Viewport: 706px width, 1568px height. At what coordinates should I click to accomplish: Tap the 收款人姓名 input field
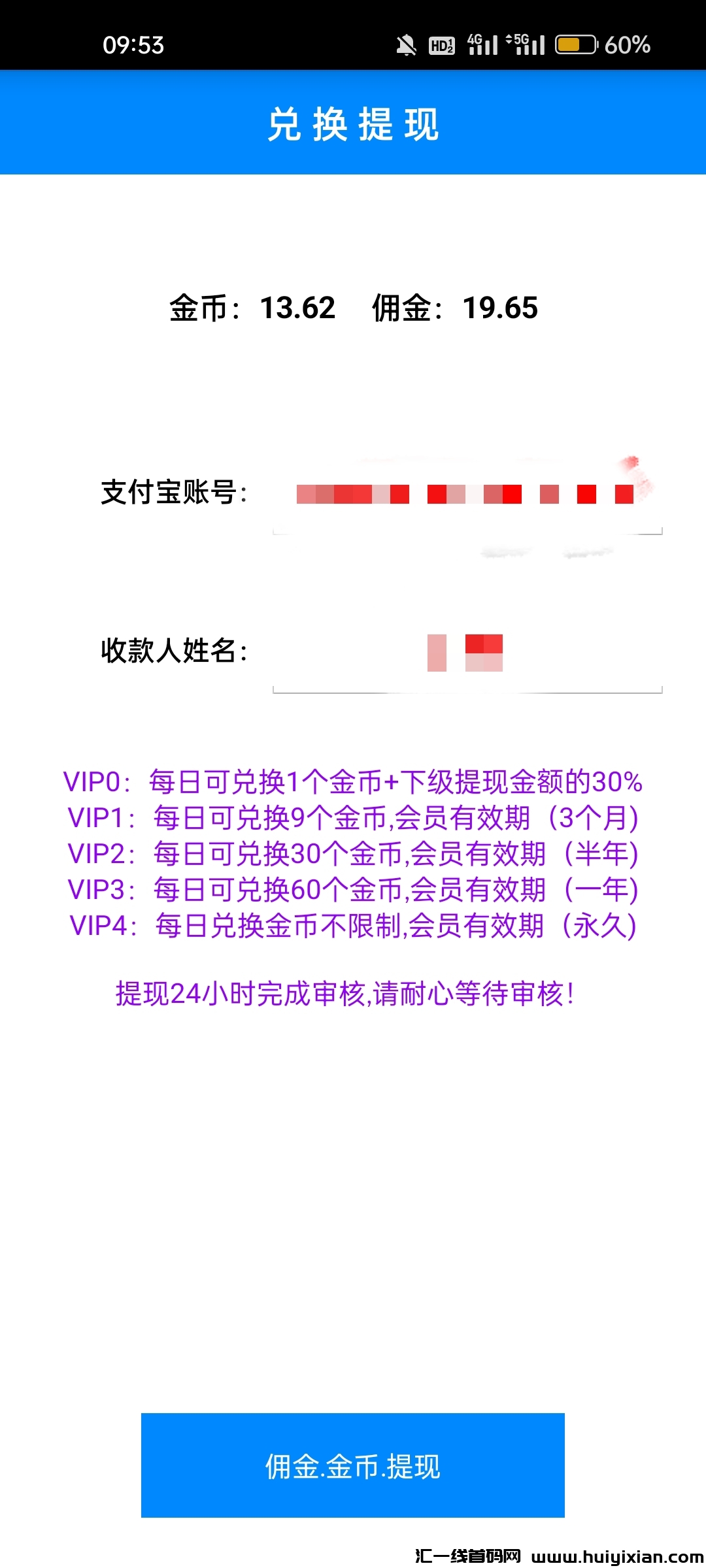coord(467,653)
